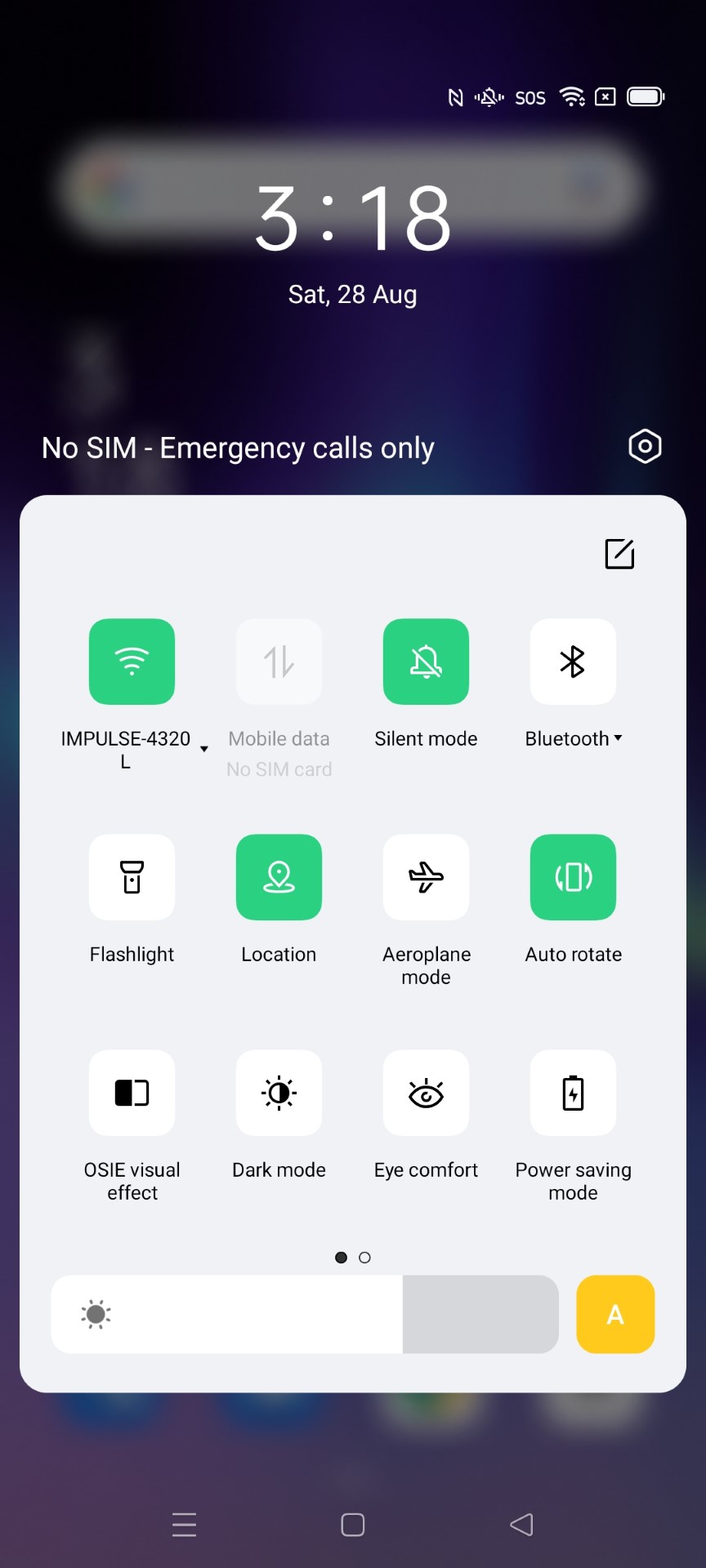Turn on Bluetooth

(573, 661)
